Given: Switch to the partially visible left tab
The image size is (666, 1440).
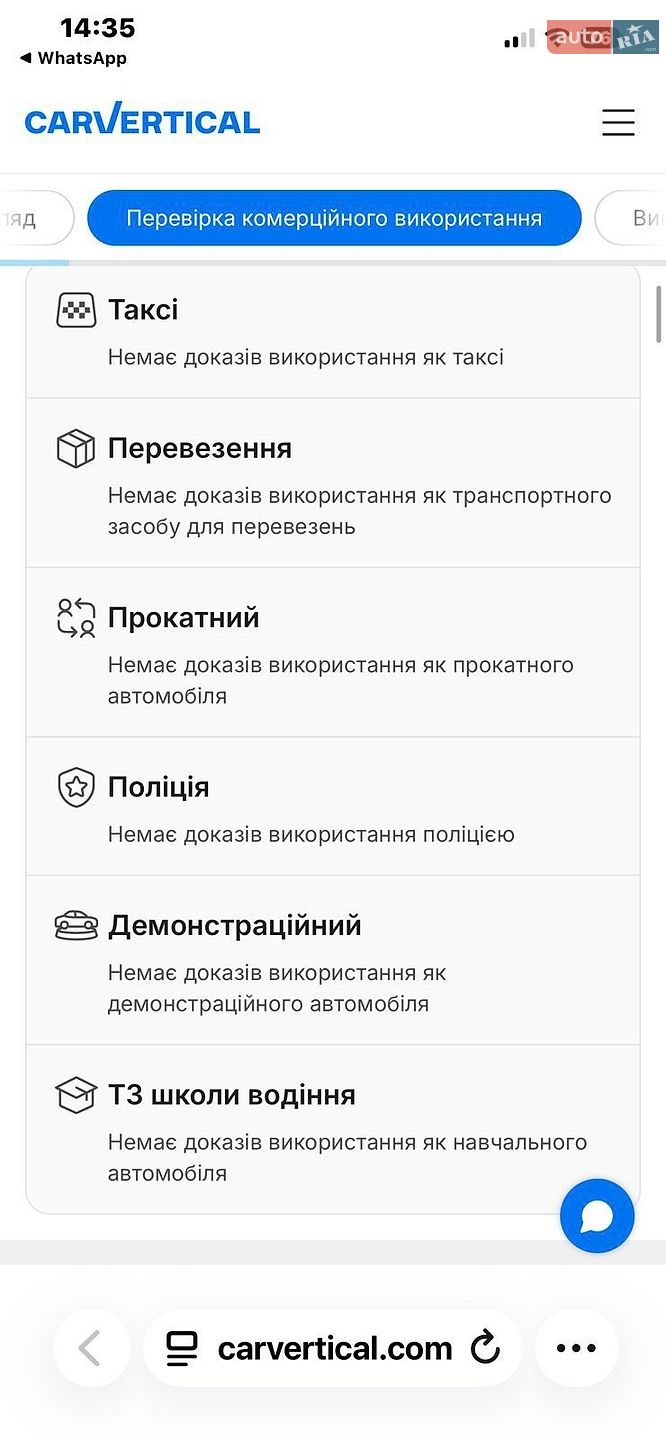Looking at the screenshot, I should (x=35, y=218).
